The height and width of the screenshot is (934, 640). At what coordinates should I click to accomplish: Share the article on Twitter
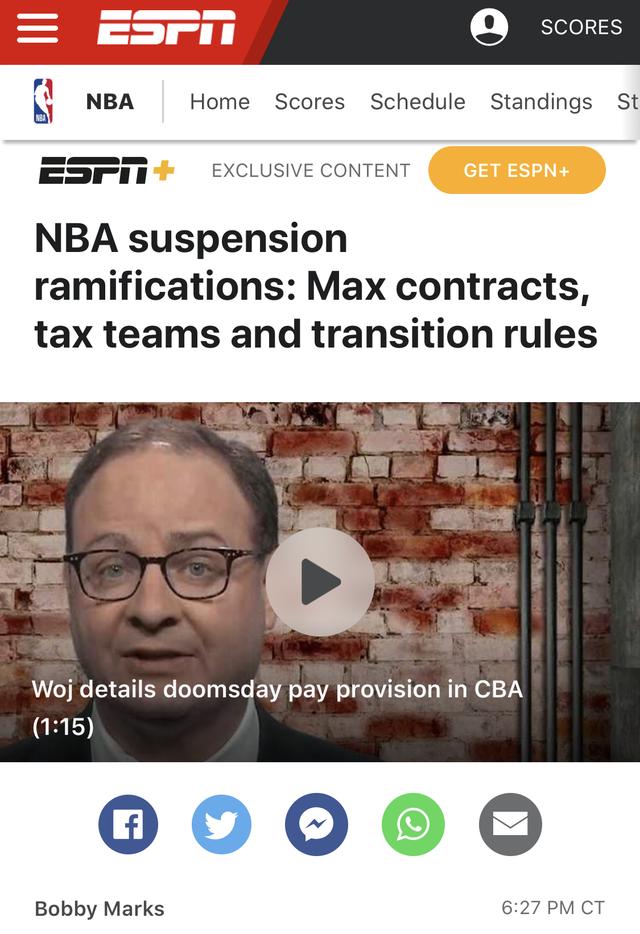click(x=221, y=824)
